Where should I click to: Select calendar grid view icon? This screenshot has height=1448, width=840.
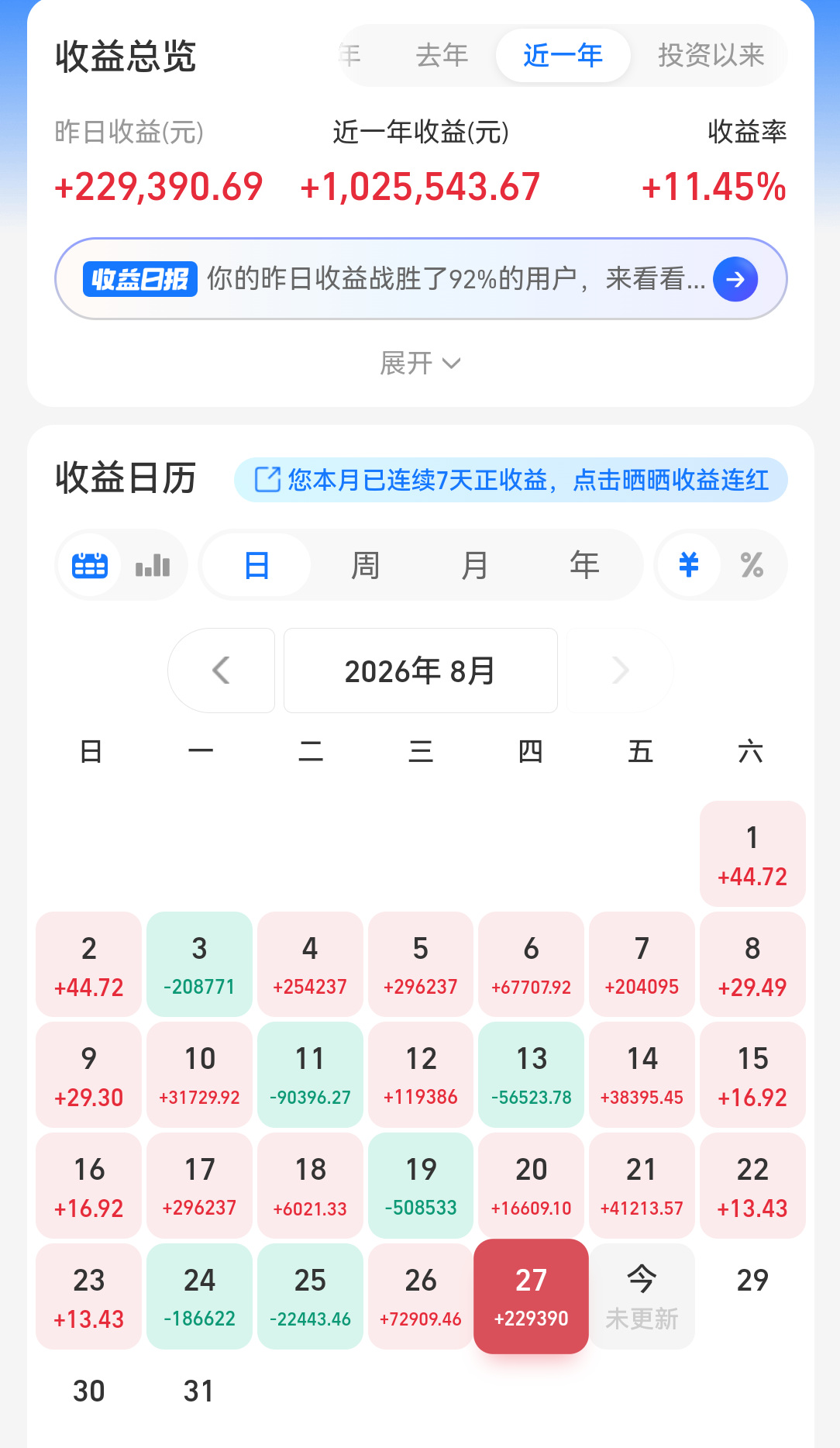(x=90, y=565)
